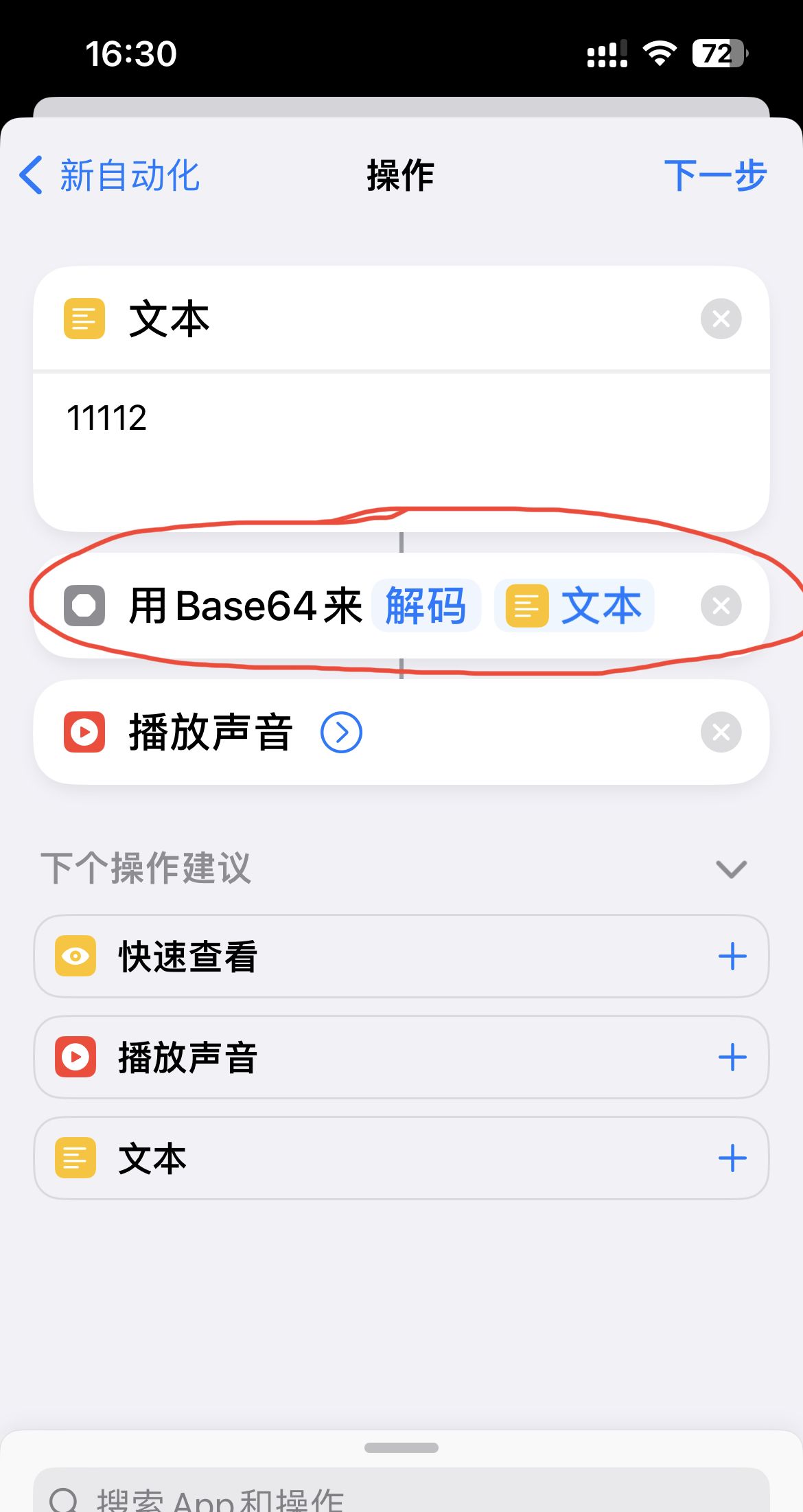
Task: Expand 播放声音 action details
Action: (341, 732)
